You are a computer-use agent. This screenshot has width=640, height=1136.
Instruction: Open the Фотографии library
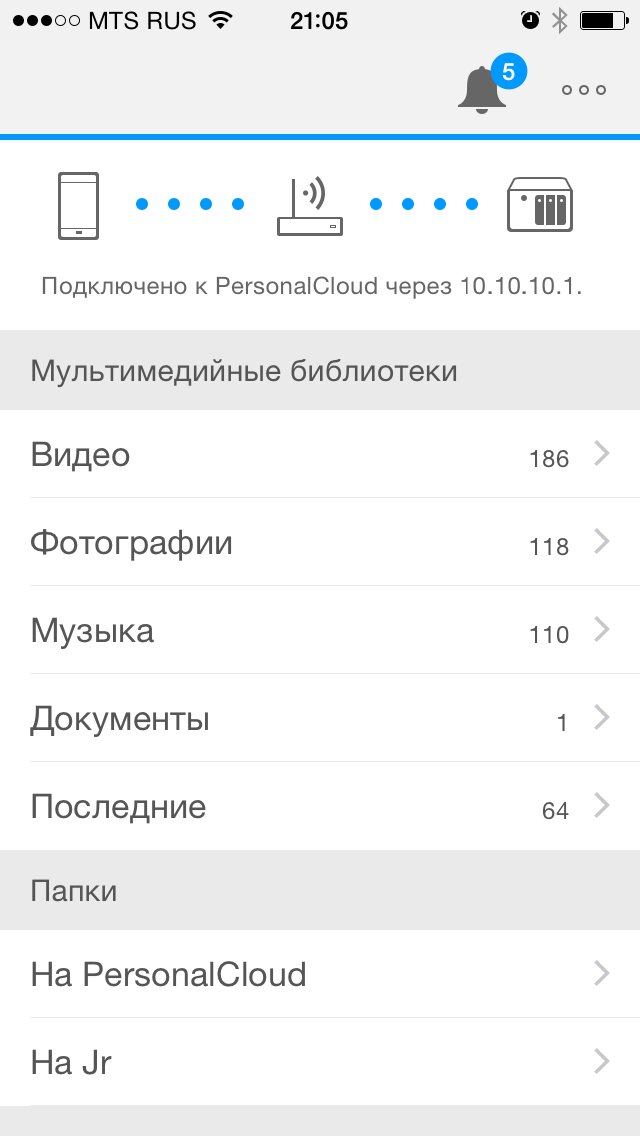click(320, 543)
